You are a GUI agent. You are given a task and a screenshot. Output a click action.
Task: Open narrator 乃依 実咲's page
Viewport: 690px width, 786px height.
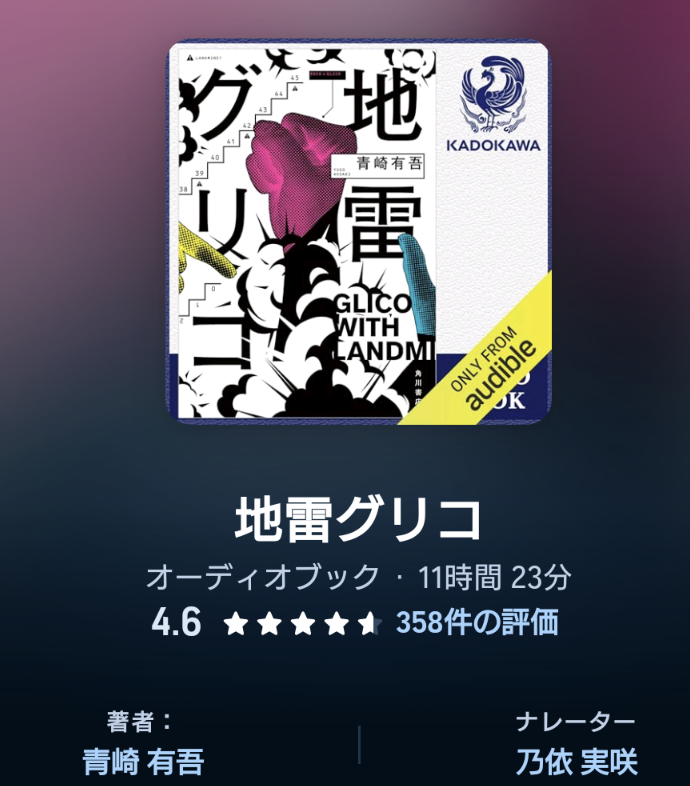576,761
